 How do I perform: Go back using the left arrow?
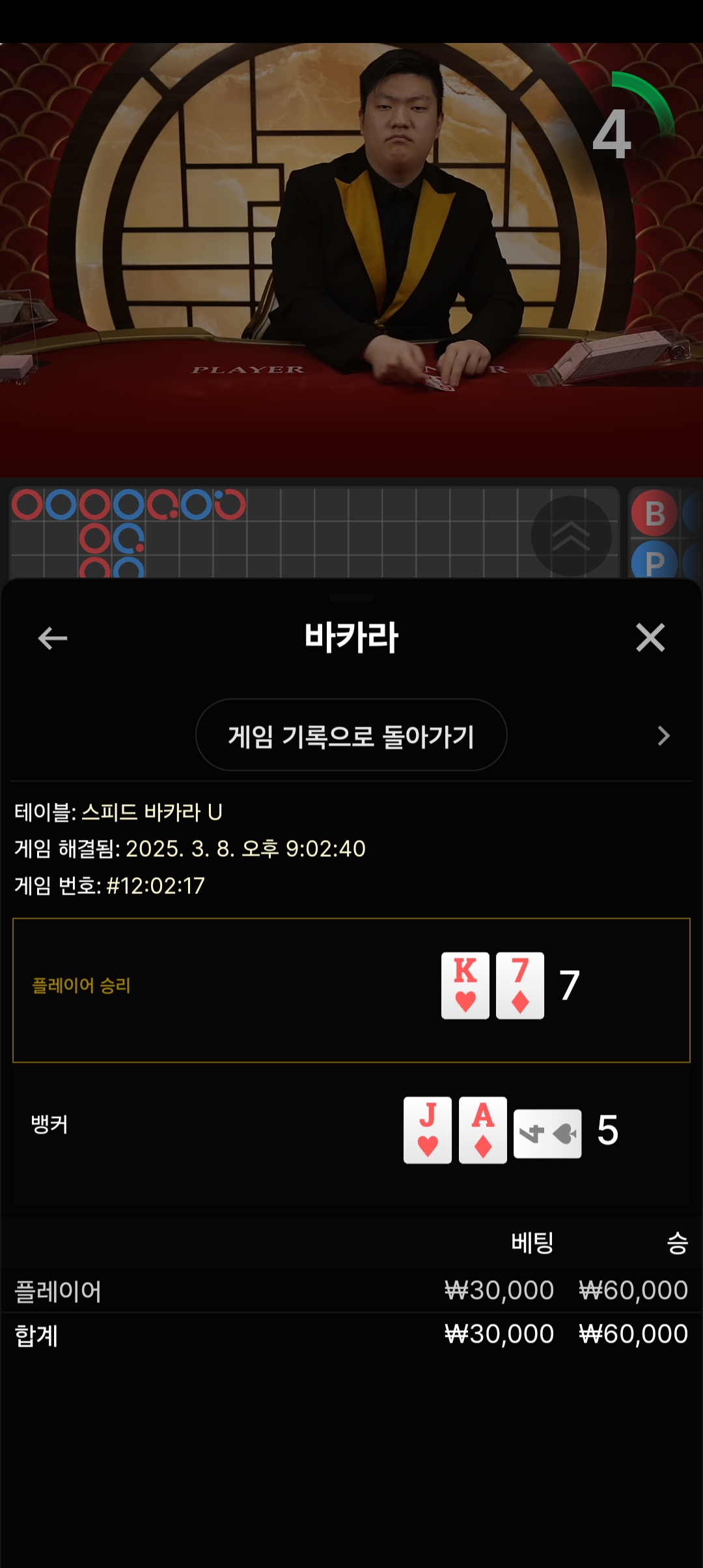[x=53, y=638]
